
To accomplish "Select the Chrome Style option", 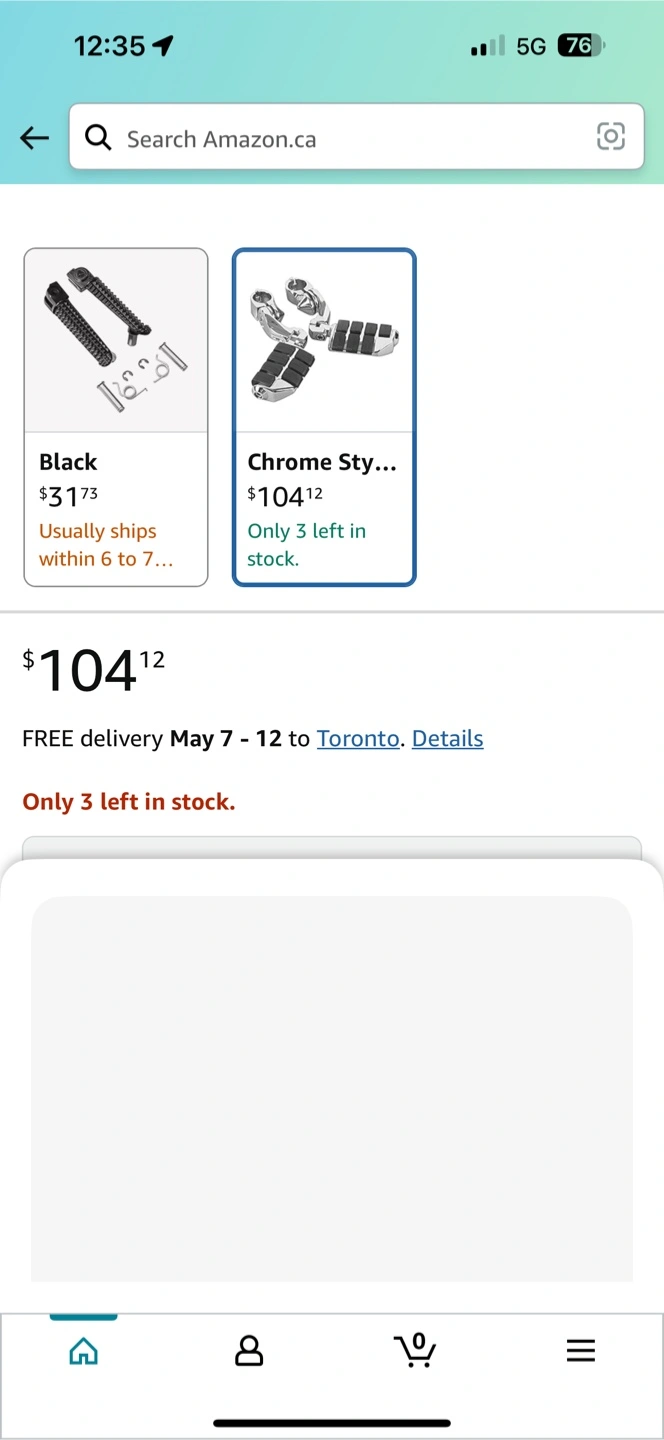I will tap(324, 417).
